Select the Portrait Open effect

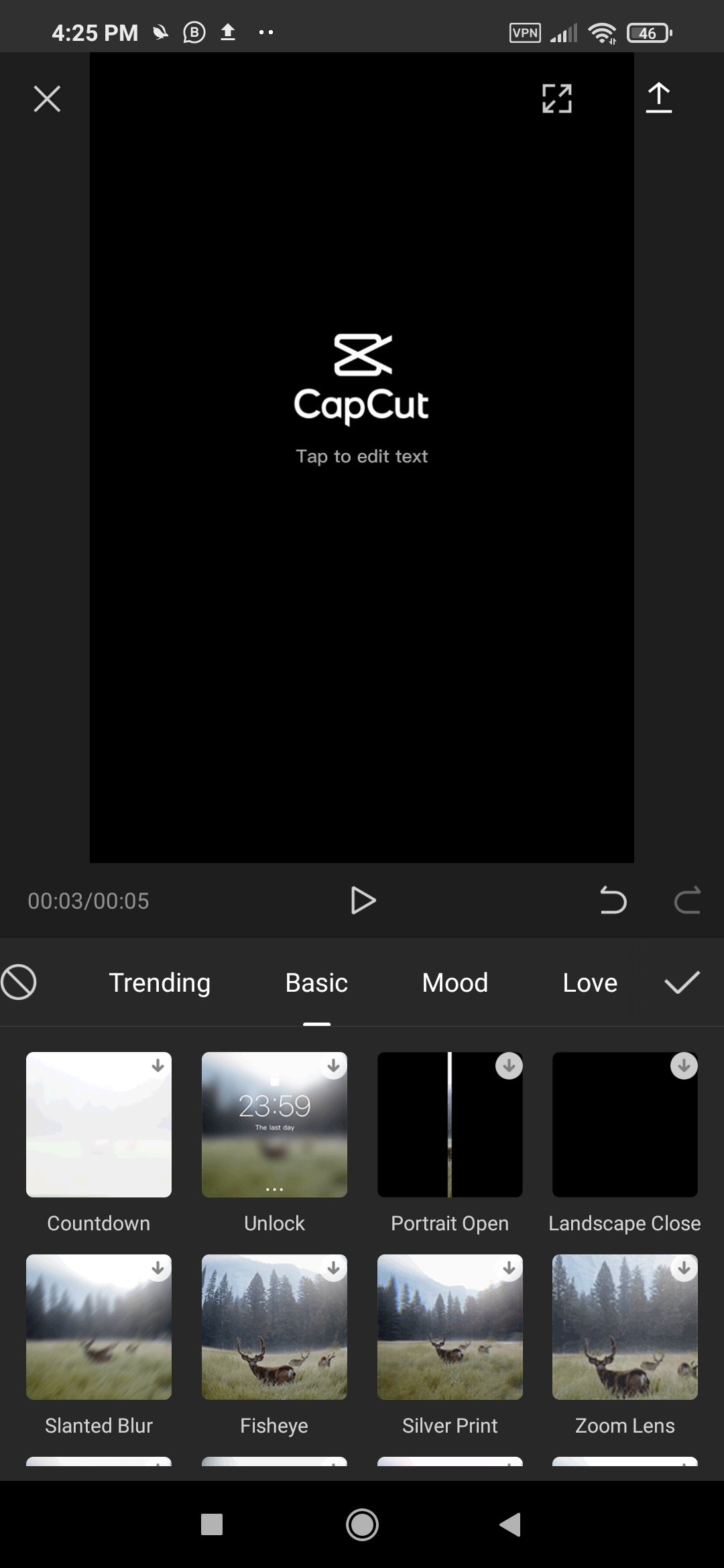point(450,1125)
